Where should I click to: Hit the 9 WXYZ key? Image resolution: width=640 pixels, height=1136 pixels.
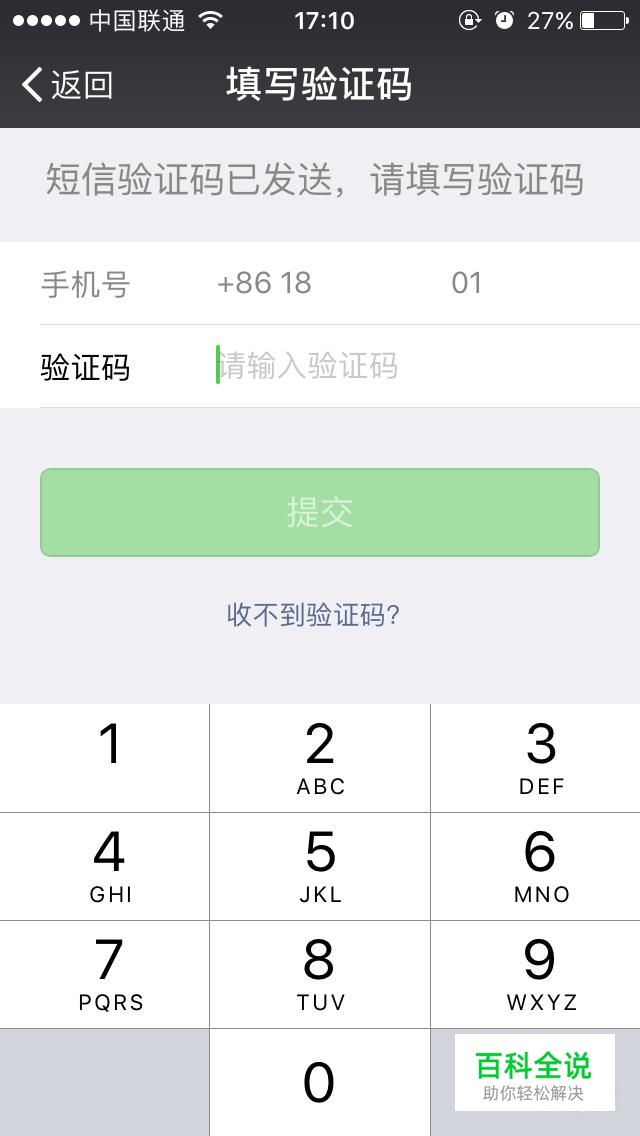click(x=535, y=974)
